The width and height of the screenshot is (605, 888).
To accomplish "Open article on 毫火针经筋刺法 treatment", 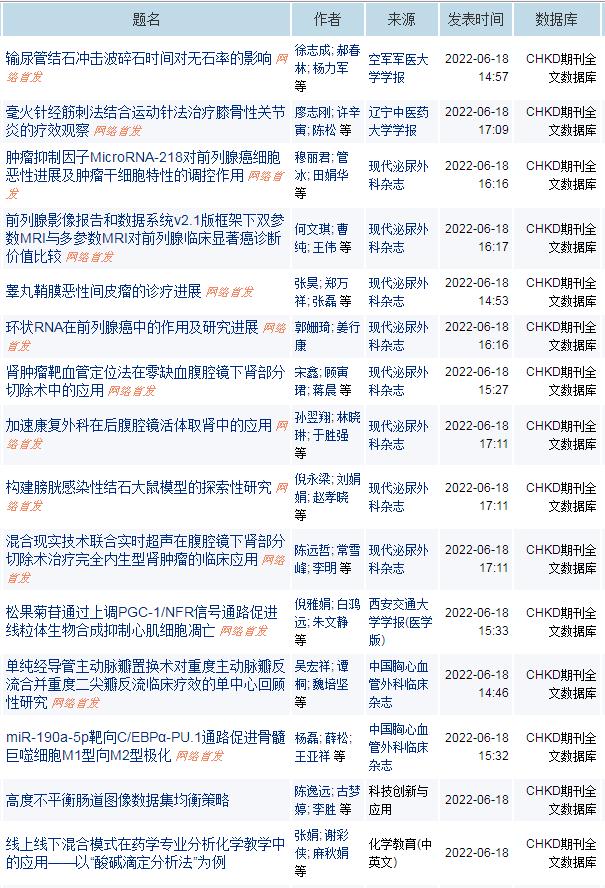I will [x=140, y=112].
